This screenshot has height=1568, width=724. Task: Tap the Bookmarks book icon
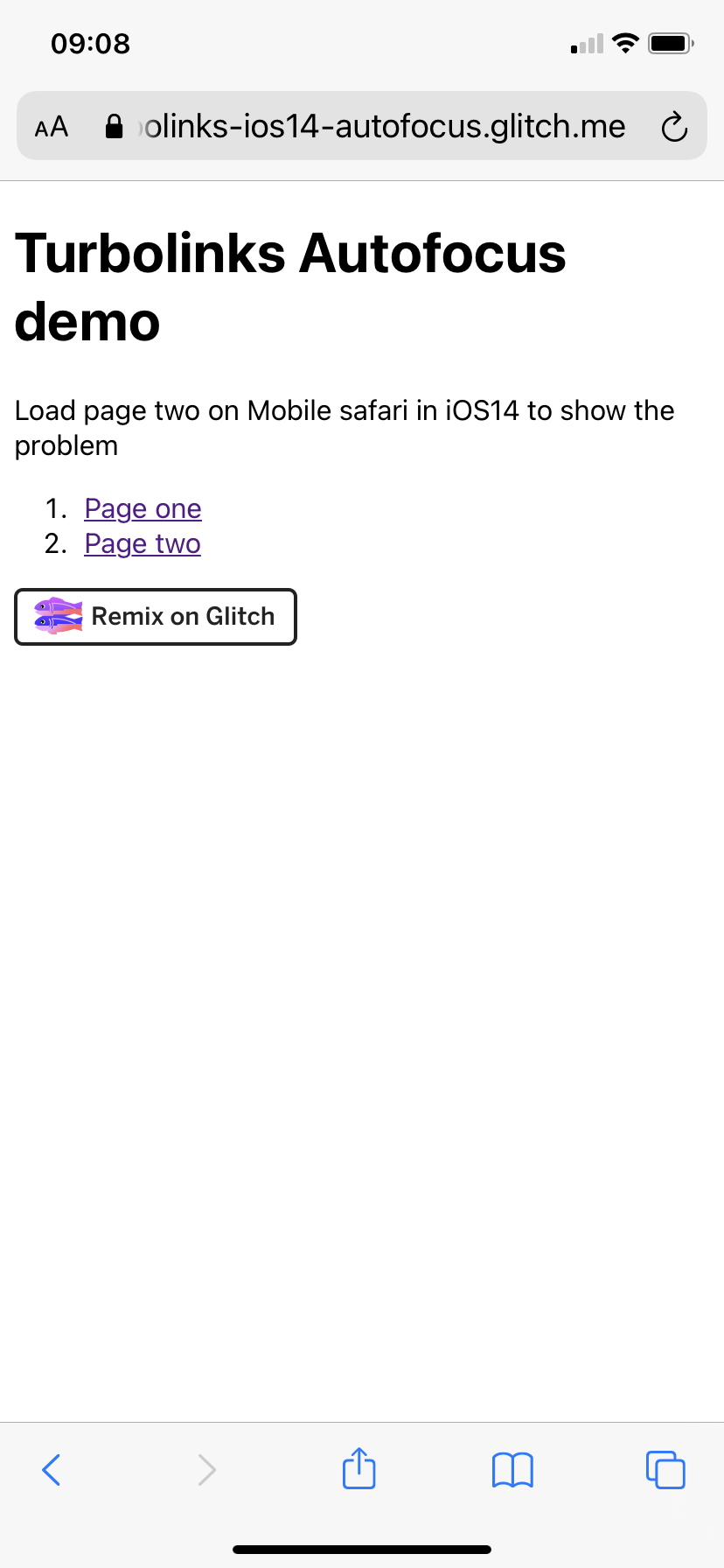(512, 1469)
